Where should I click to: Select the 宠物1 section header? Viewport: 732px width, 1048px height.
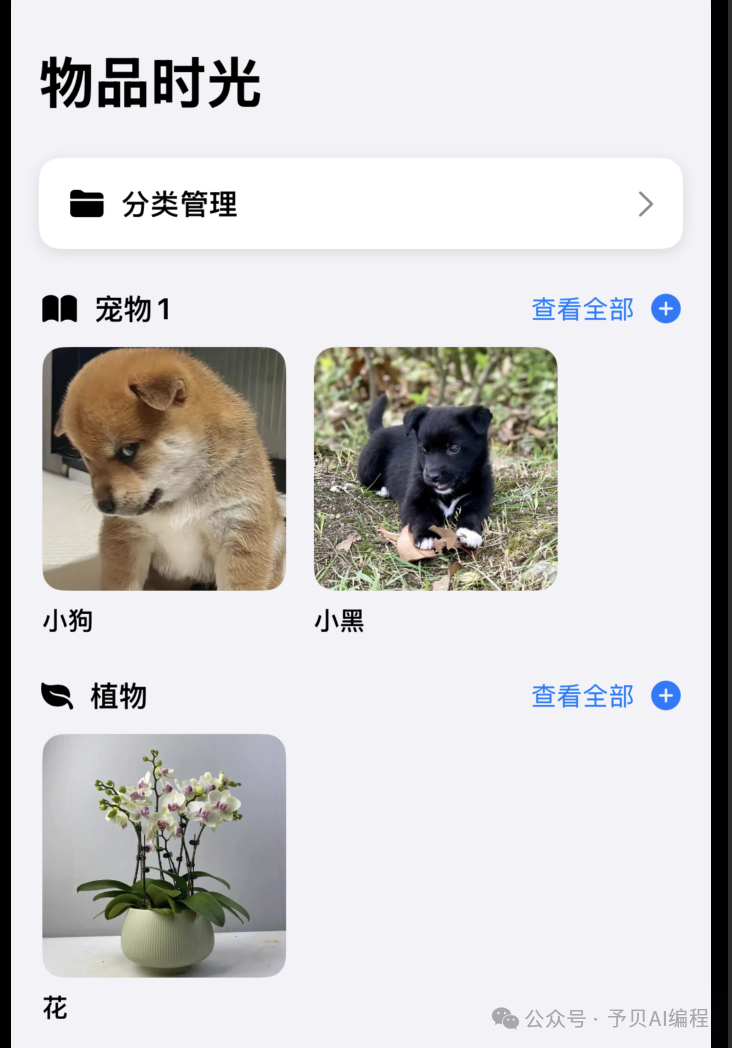point(135,309)
